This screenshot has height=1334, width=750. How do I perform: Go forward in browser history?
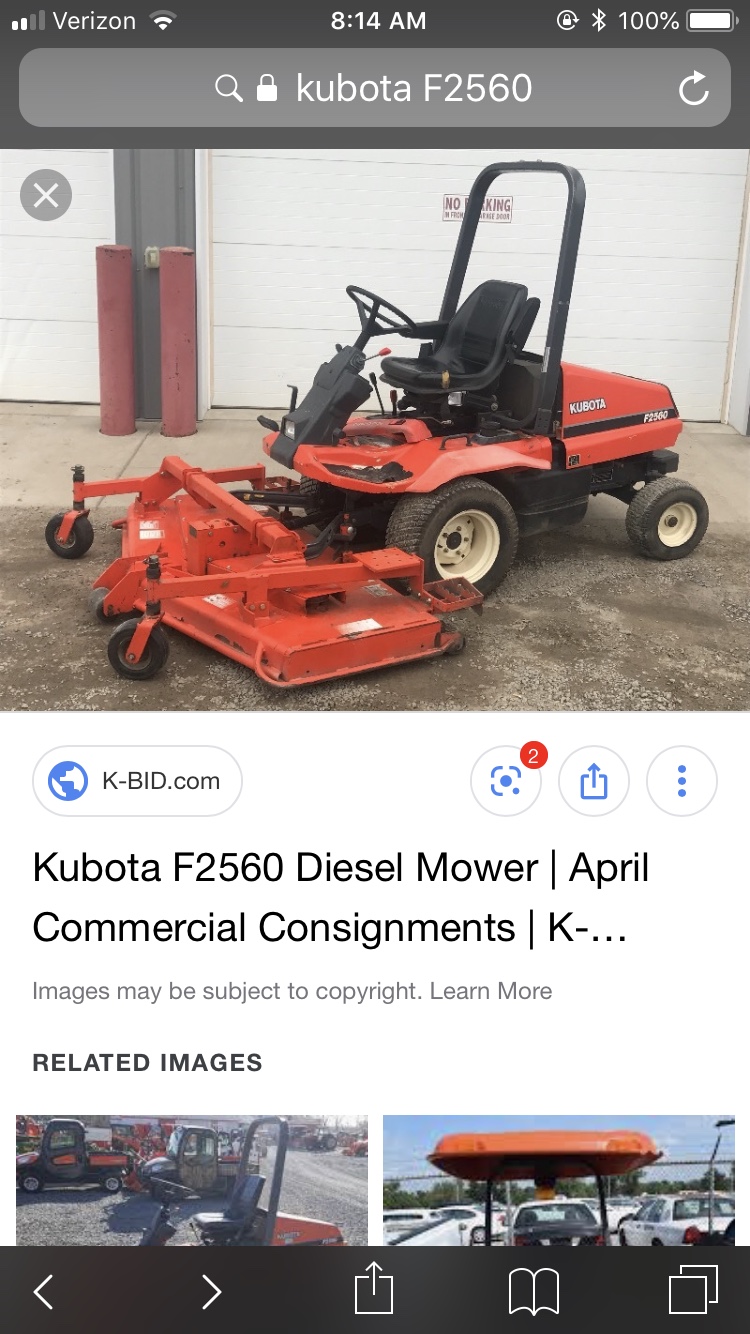click(211, 1291)
